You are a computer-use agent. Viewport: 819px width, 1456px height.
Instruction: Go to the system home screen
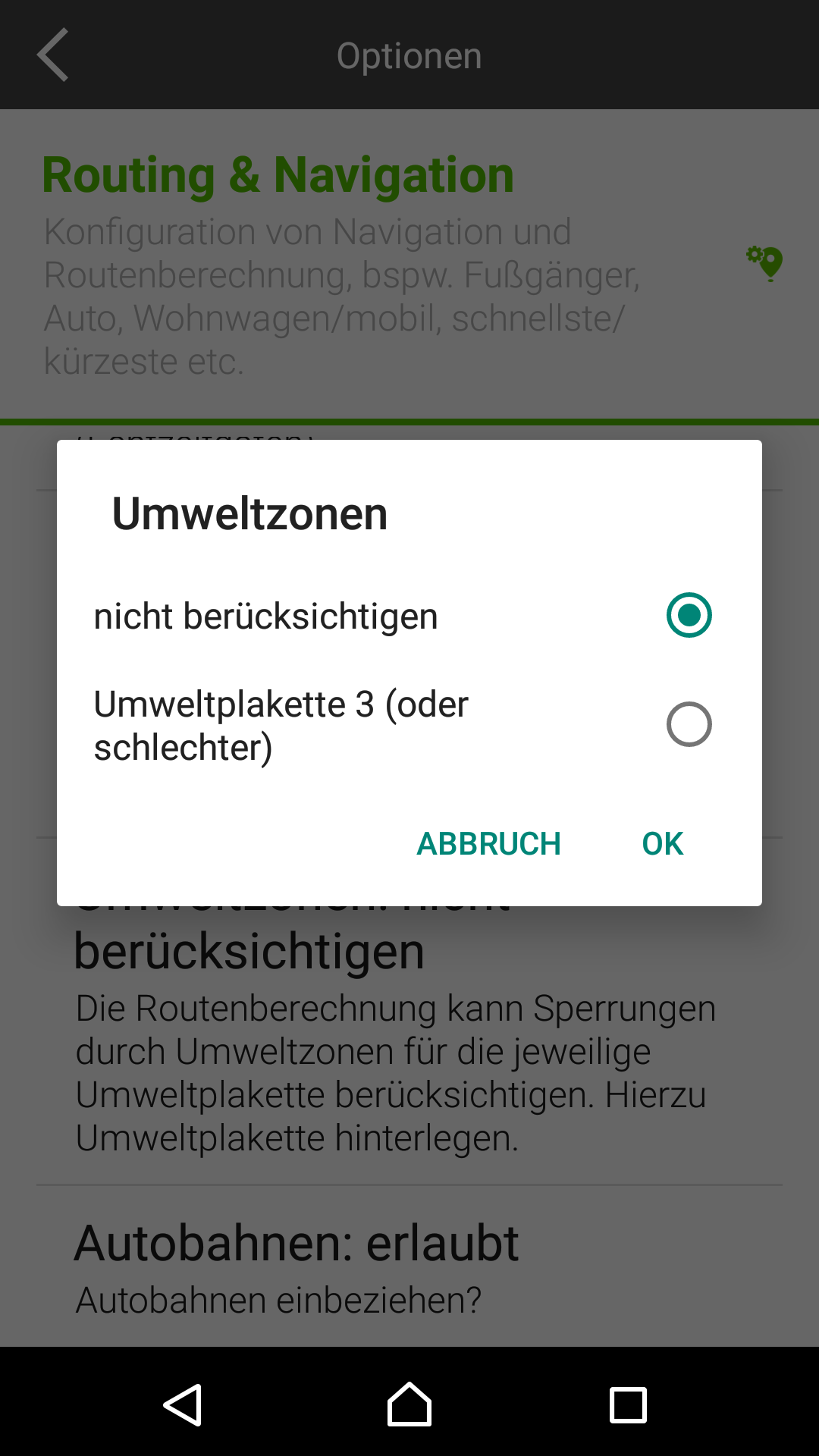coord(409,1404)
